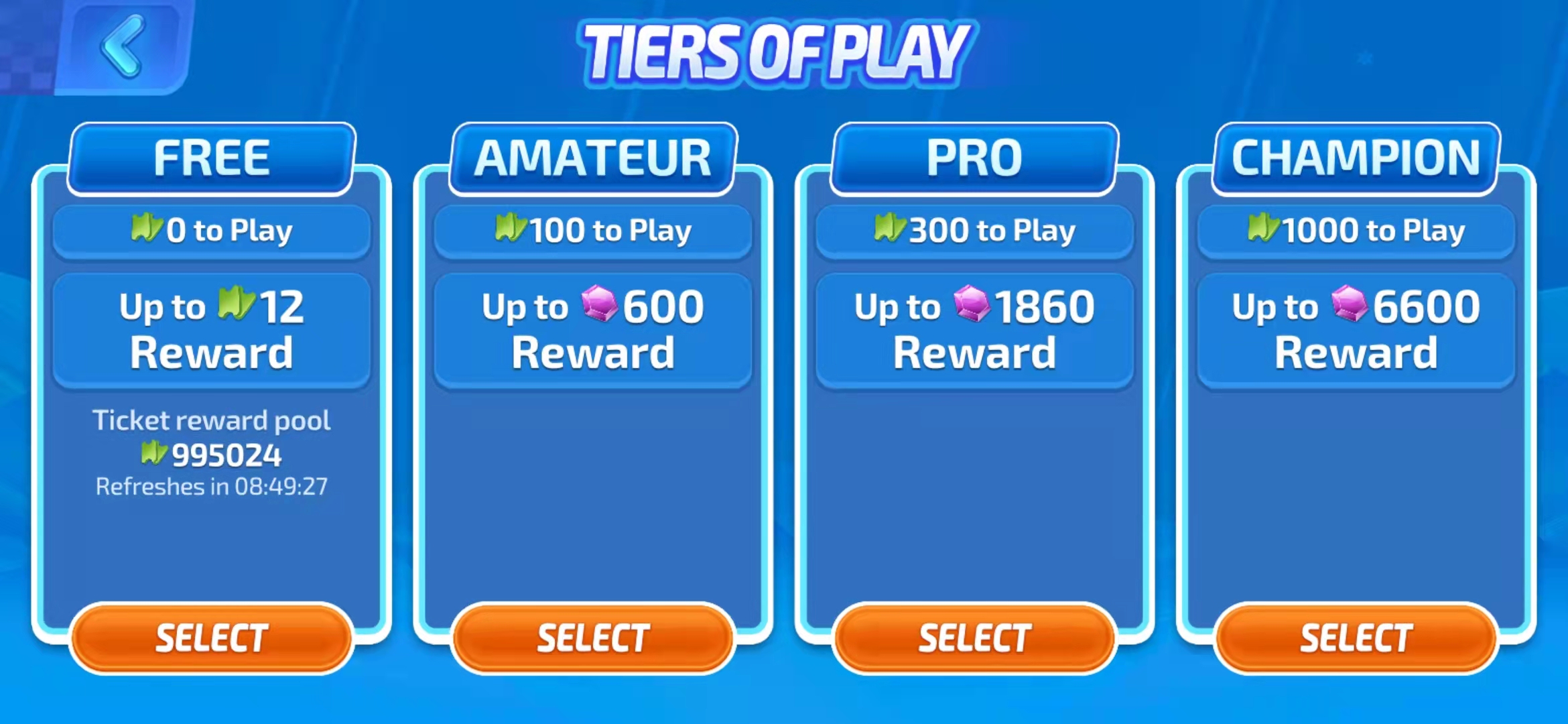Viewport: 1568px width, 724px height.
Task: Go back using the top-left arrow
Action: [x=123, y=47]
